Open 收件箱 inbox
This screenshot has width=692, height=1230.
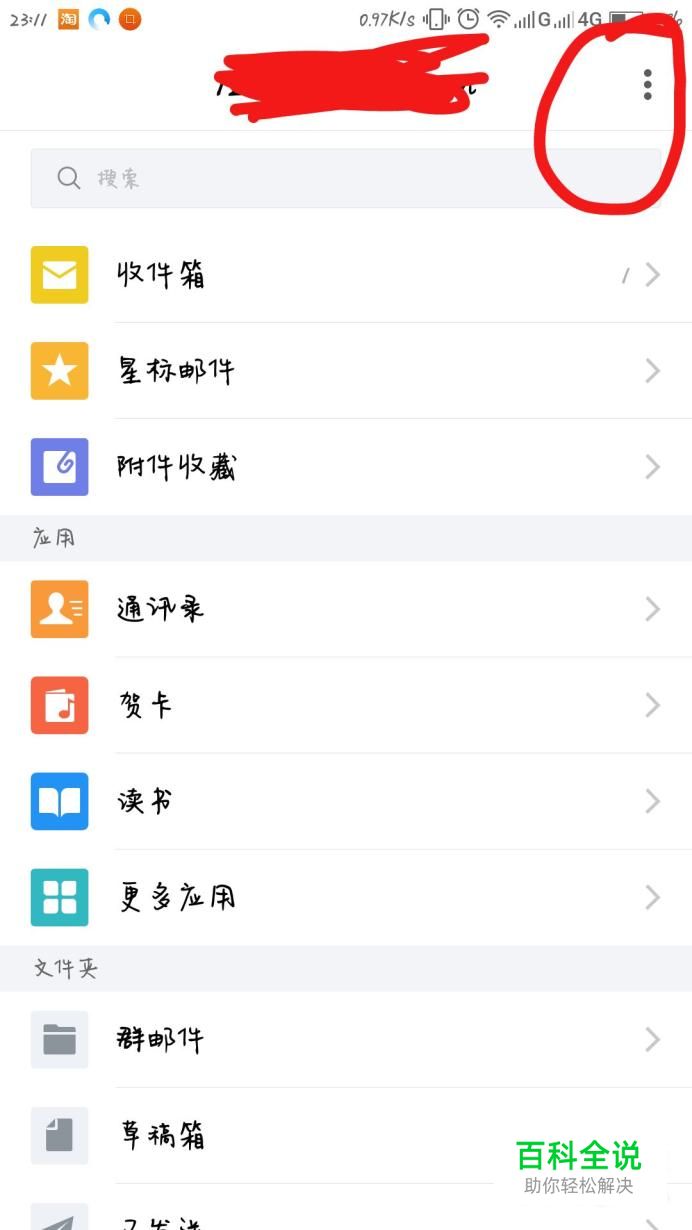click(x=346, y=275)
